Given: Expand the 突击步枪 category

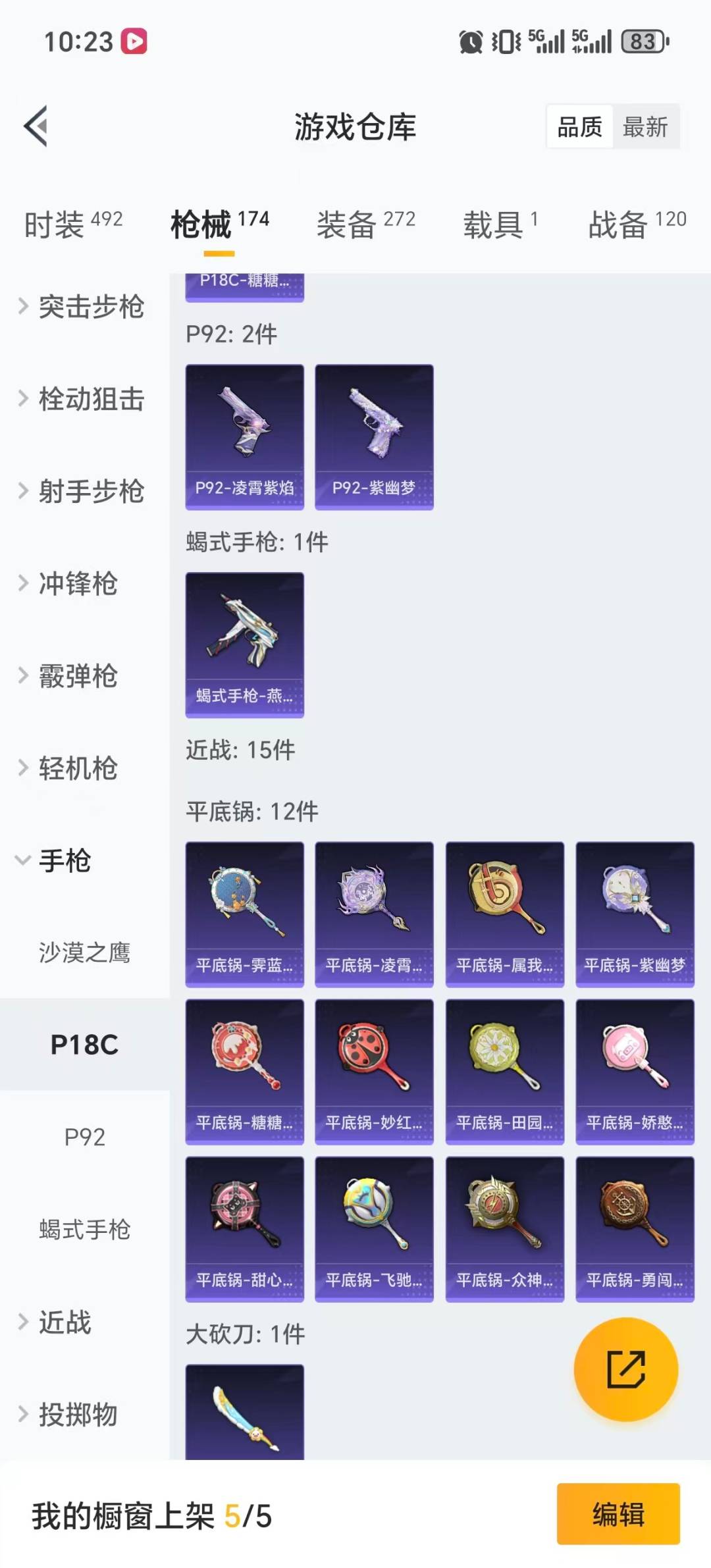Looking at the screenshot, I should [x=82, y=307].
